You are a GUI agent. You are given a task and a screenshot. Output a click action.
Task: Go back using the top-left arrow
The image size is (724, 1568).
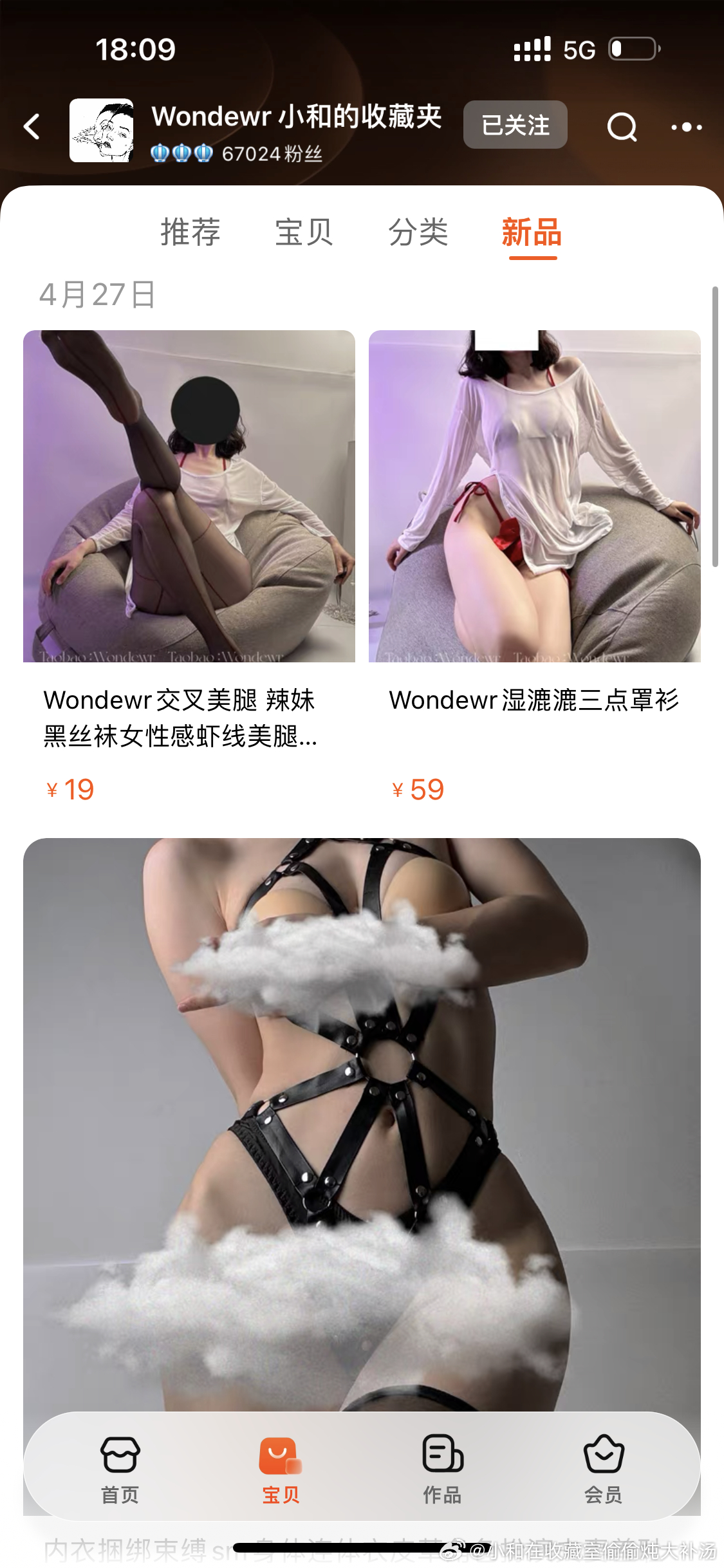[32, 127]
